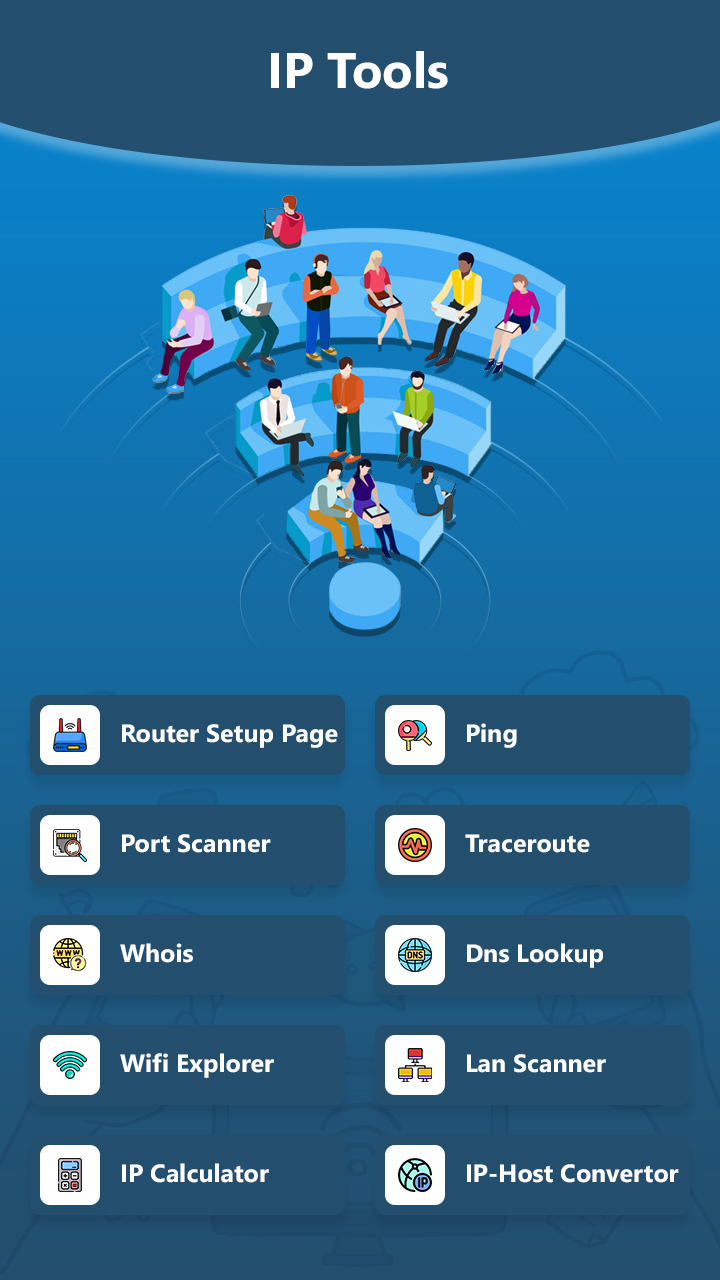Launch the Lan Scanner tool
Viewport: 720px width, 1280px height.
pyautogui.click(x=533, y=1065)
